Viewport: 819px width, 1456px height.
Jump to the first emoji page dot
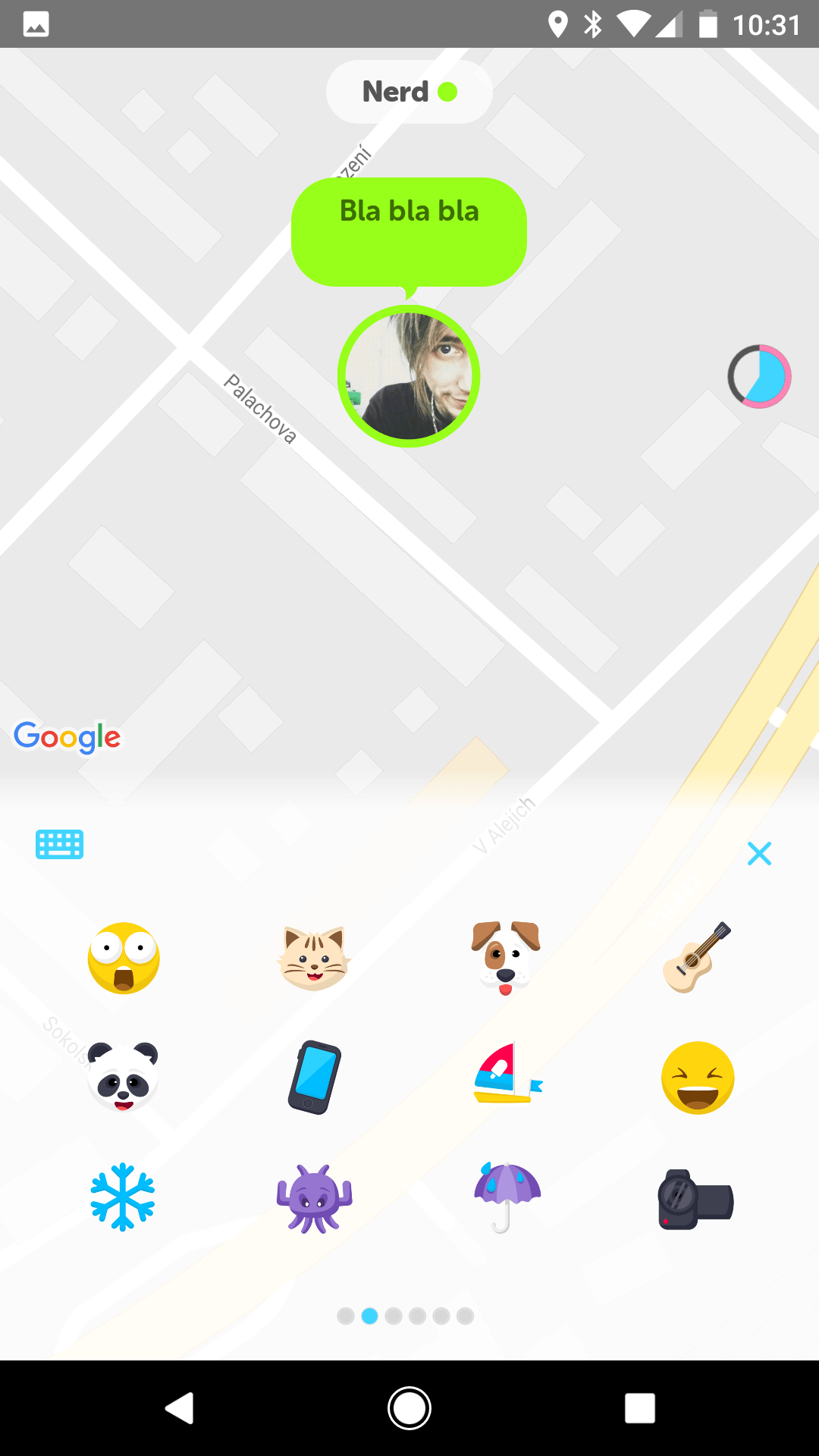click(x=346, y=1316)
